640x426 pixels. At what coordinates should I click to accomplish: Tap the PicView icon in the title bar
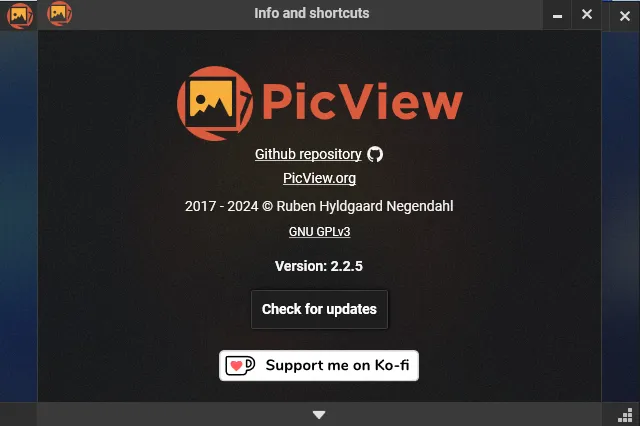(x=59, y=14)
